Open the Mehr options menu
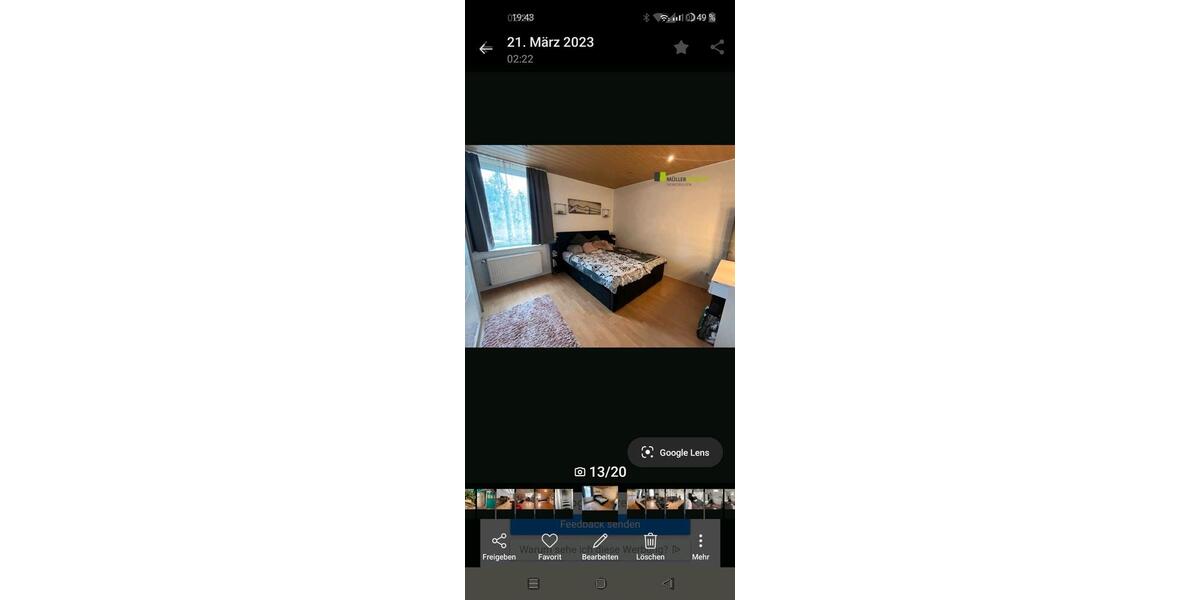The image size is (1200, 600). [x=700, y=546]
